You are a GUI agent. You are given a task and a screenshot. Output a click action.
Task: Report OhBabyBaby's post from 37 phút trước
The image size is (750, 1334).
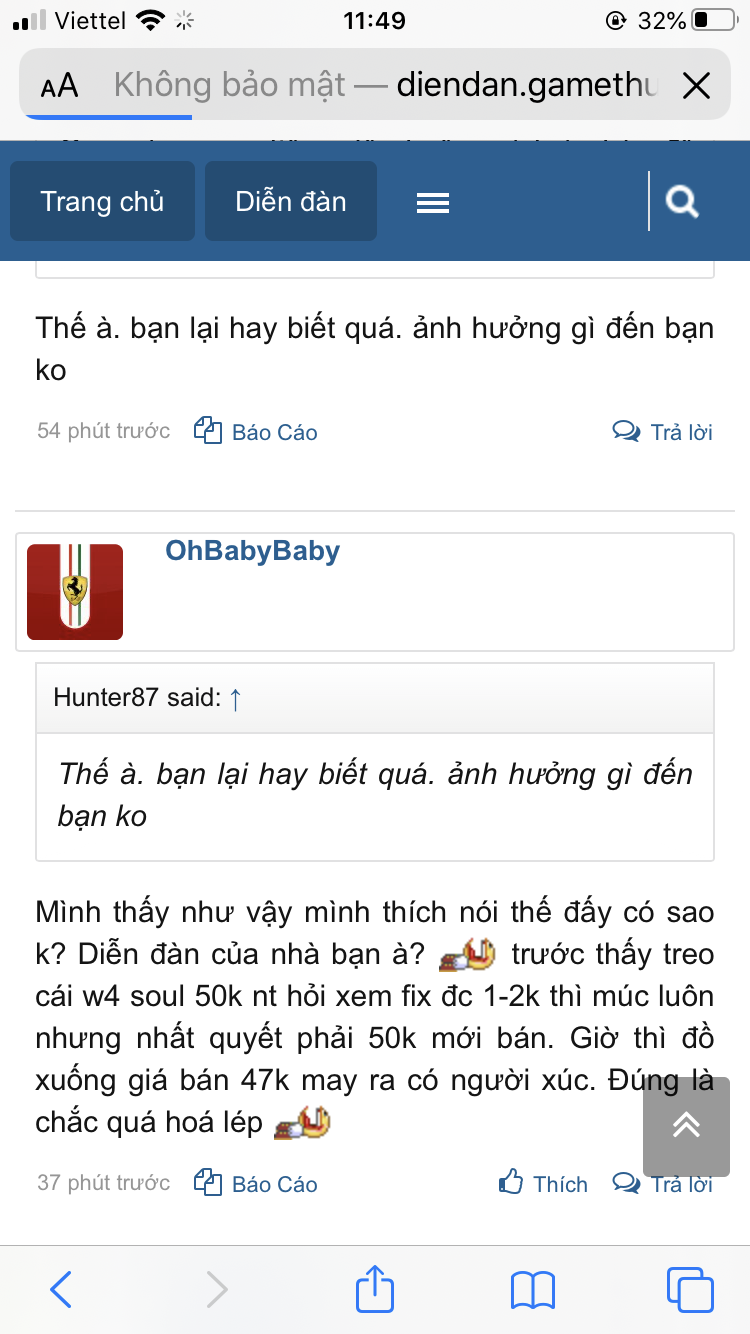[256, 1184]
